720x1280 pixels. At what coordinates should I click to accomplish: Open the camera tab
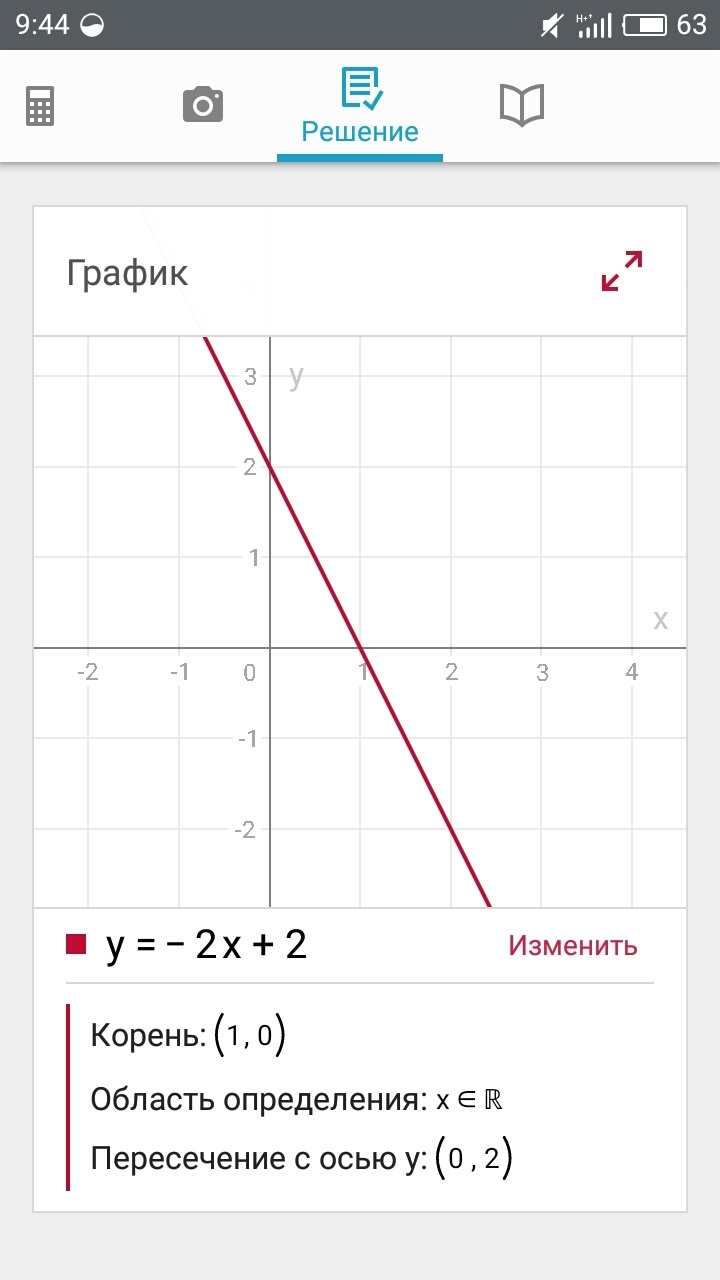click(x=202, y=105)
